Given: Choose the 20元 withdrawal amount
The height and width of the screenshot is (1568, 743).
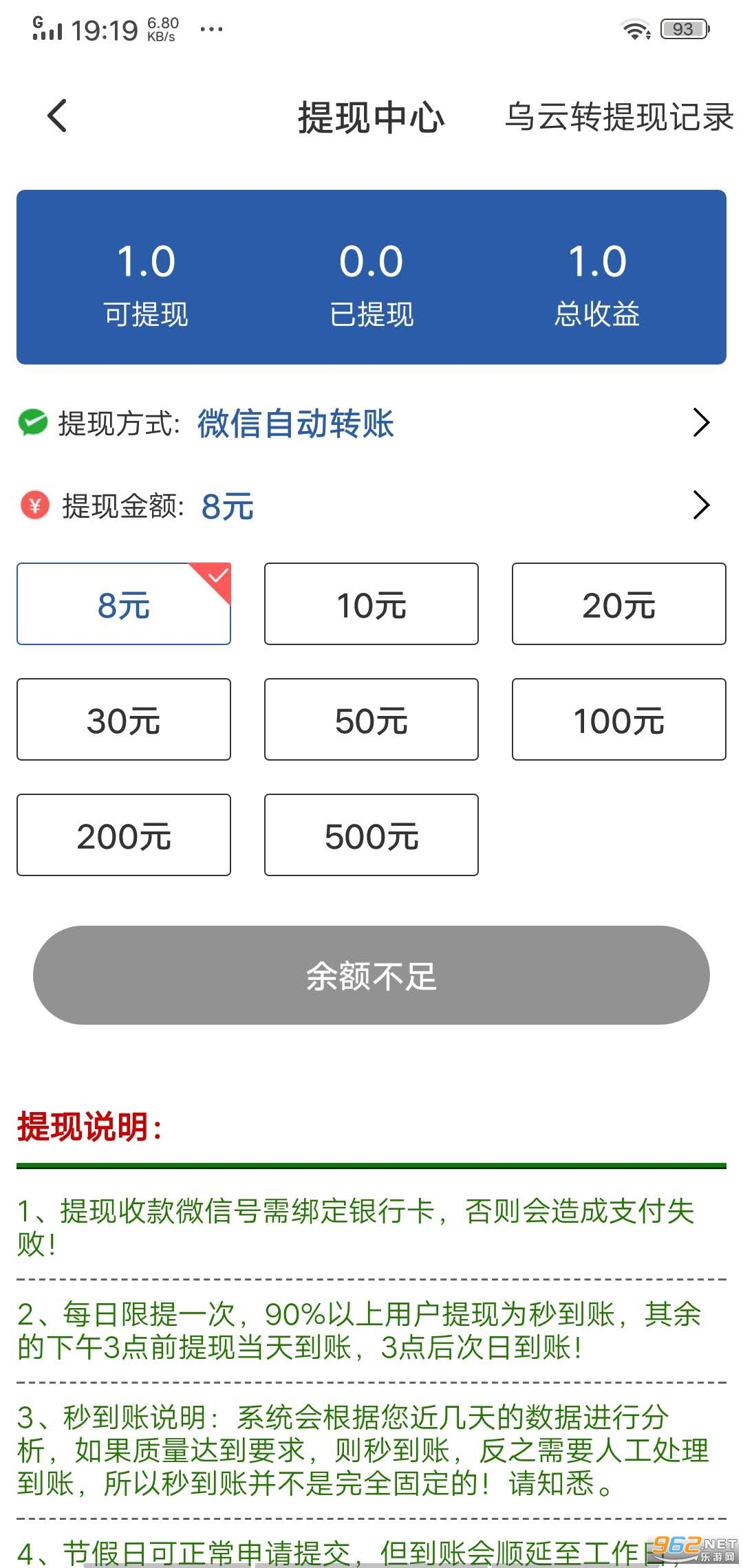Looking at the screenshot, I should 618,605.
